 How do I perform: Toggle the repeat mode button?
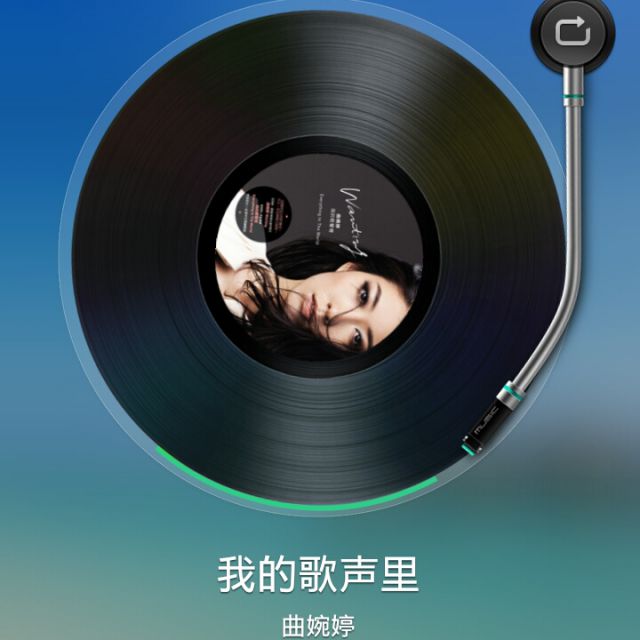point(574,31)
